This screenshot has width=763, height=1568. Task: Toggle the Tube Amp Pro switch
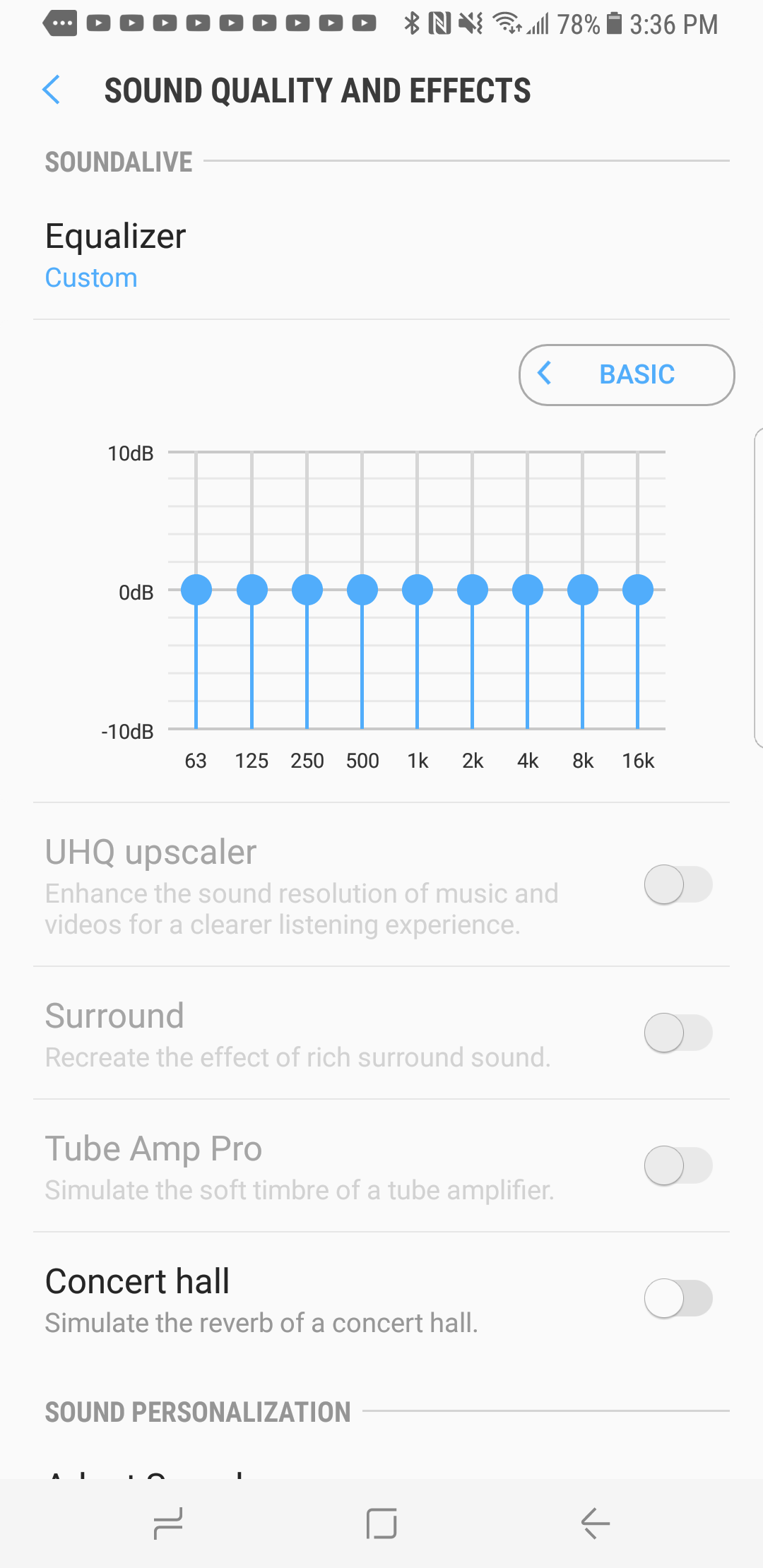coord(678,1165)
